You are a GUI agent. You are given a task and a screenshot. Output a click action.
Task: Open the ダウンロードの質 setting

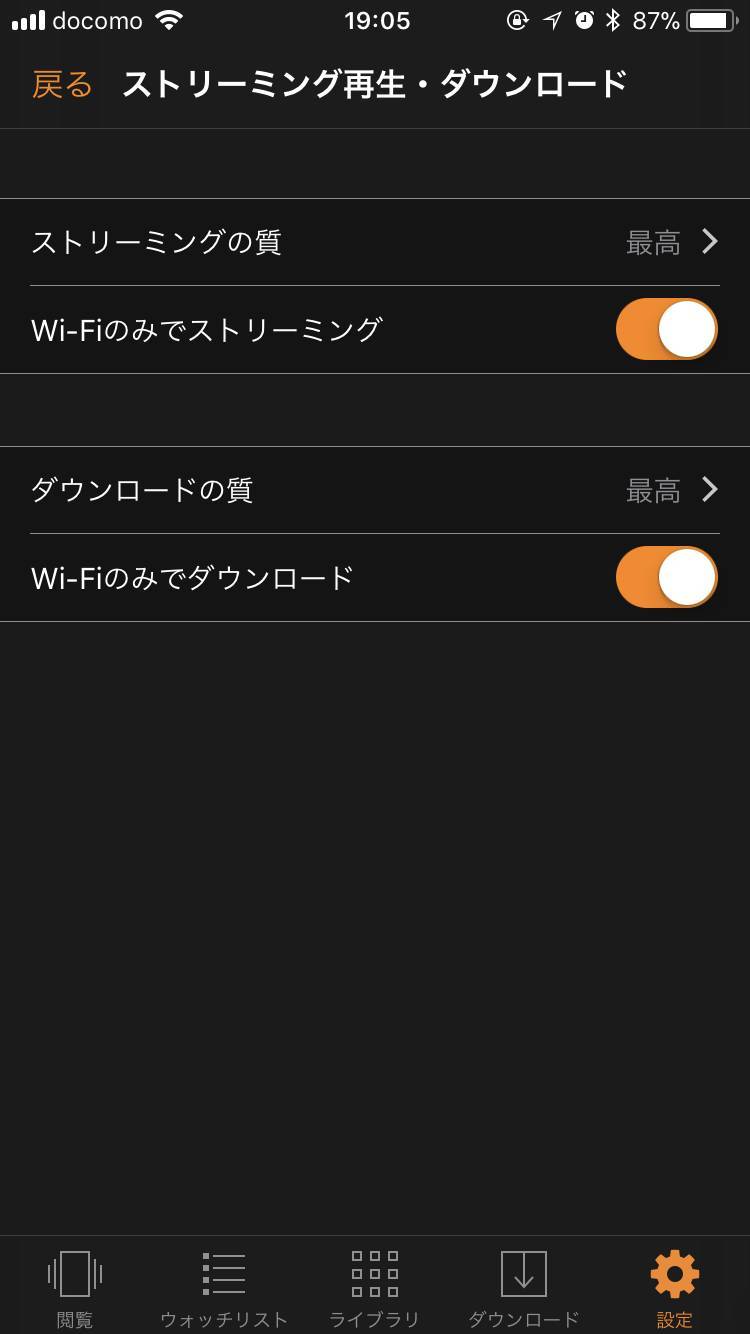pos(375,490)
